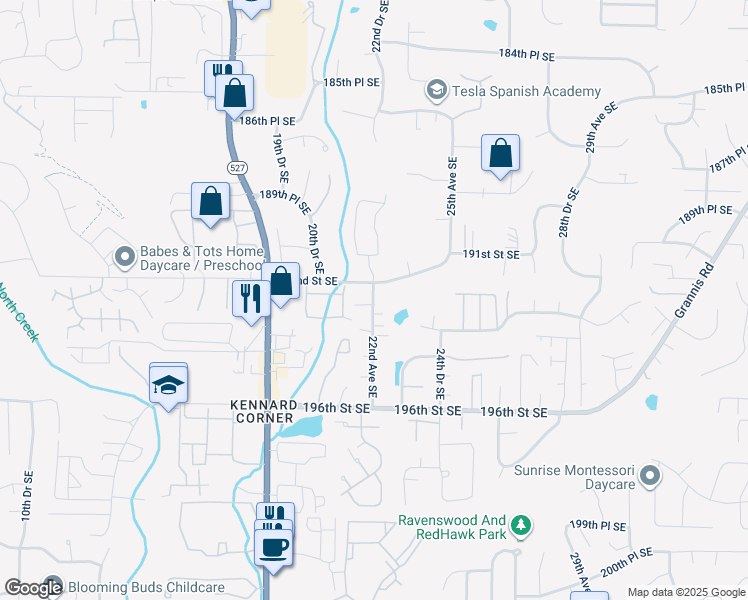Select the coffee cup cafe marker
748x600 pixels.
[x=274, y=550]
